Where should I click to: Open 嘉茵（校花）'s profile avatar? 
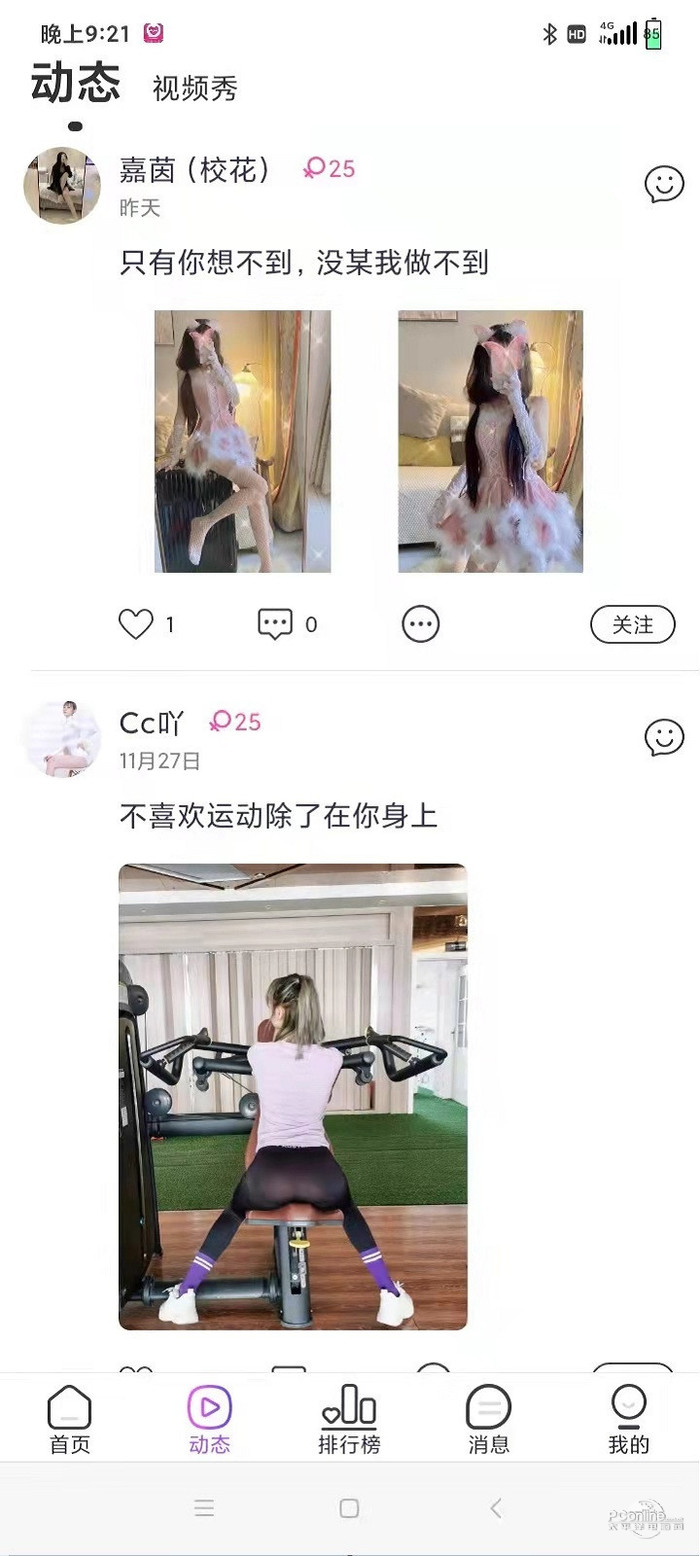(62, 186)
